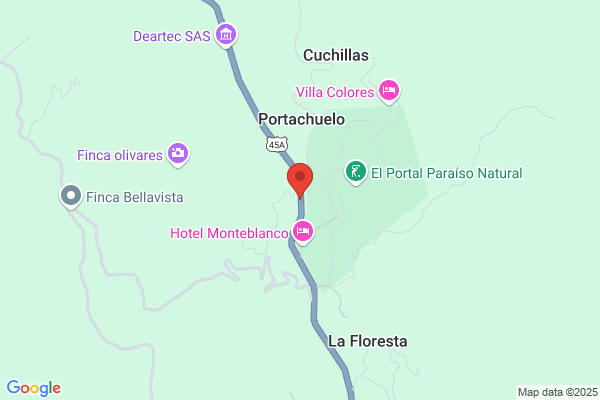Tap the red dropped location pin
This screenshot has width=600, height=400.
pyautogui.click(x=300, y=181)
